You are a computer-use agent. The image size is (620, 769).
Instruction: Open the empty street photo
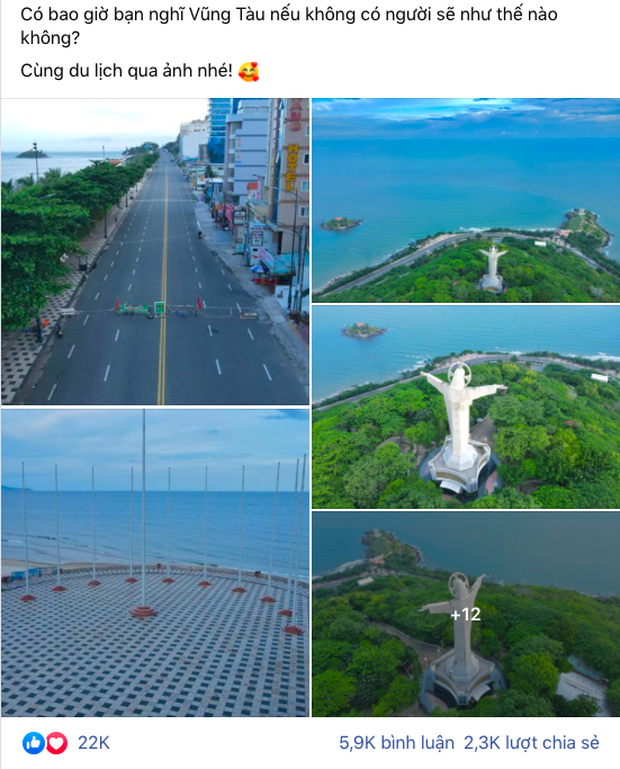click(x=155, y=250)
